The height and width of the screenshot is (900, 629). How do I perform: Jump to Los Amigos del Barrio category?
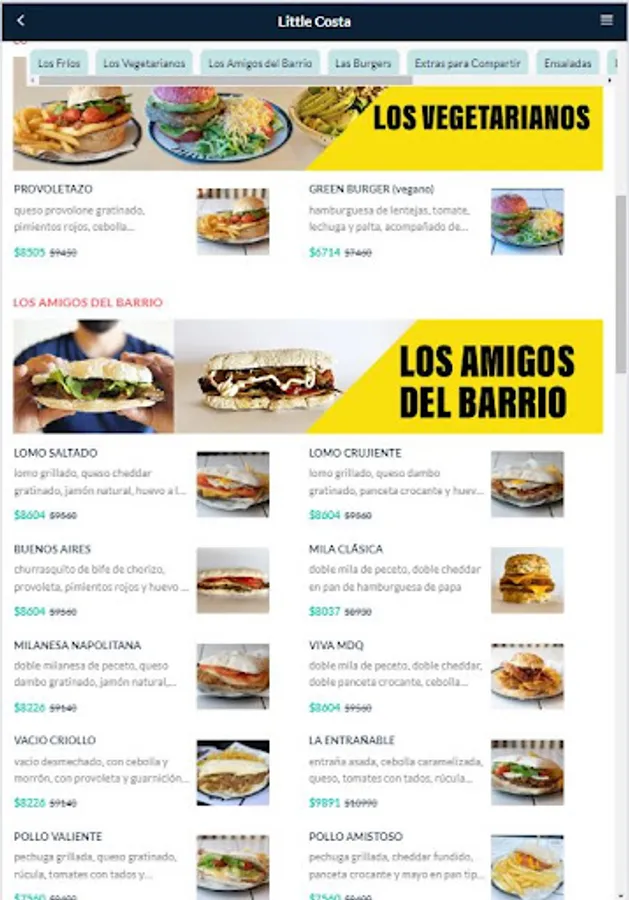click(x=260, y=63)
